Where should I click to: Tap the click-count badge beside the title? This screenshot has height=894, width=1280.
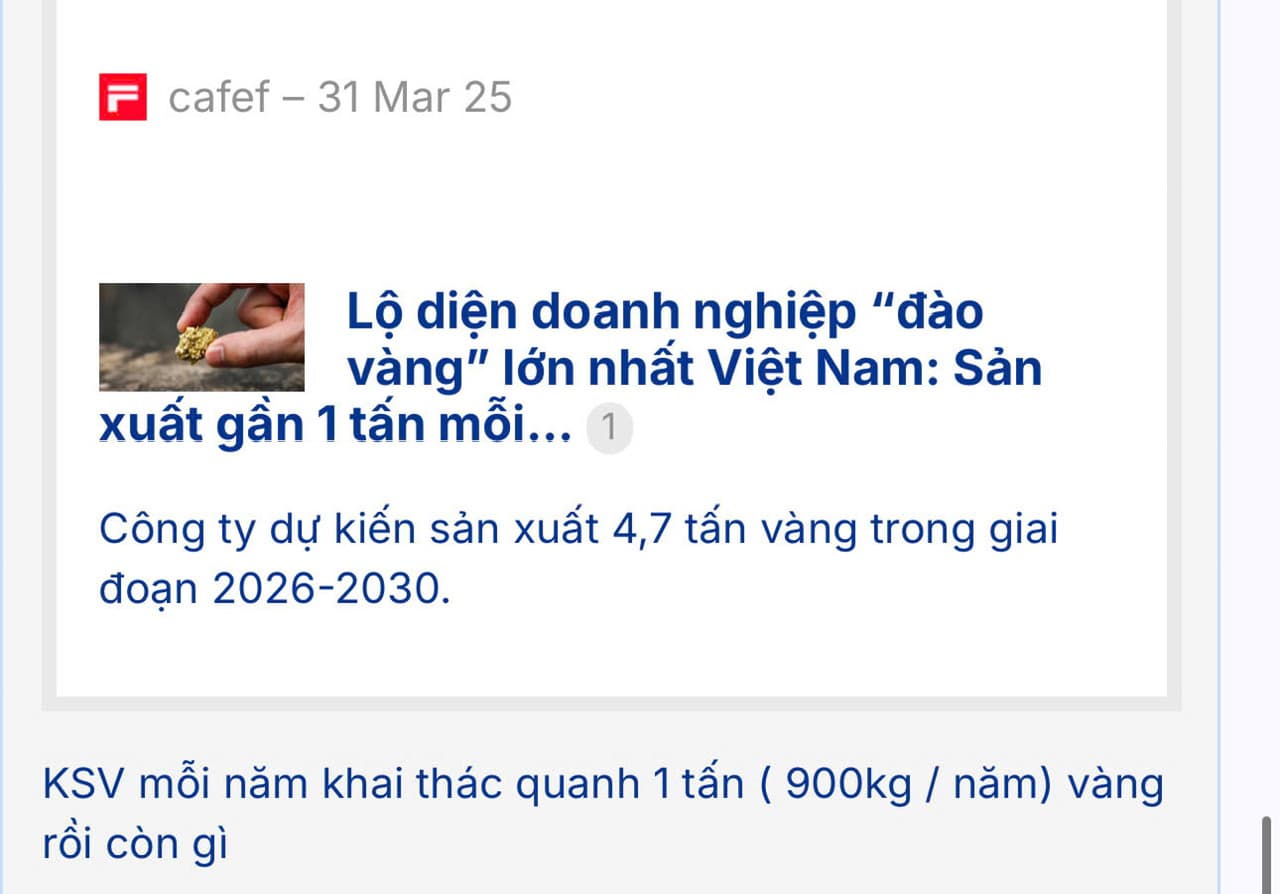coord(609,429)
